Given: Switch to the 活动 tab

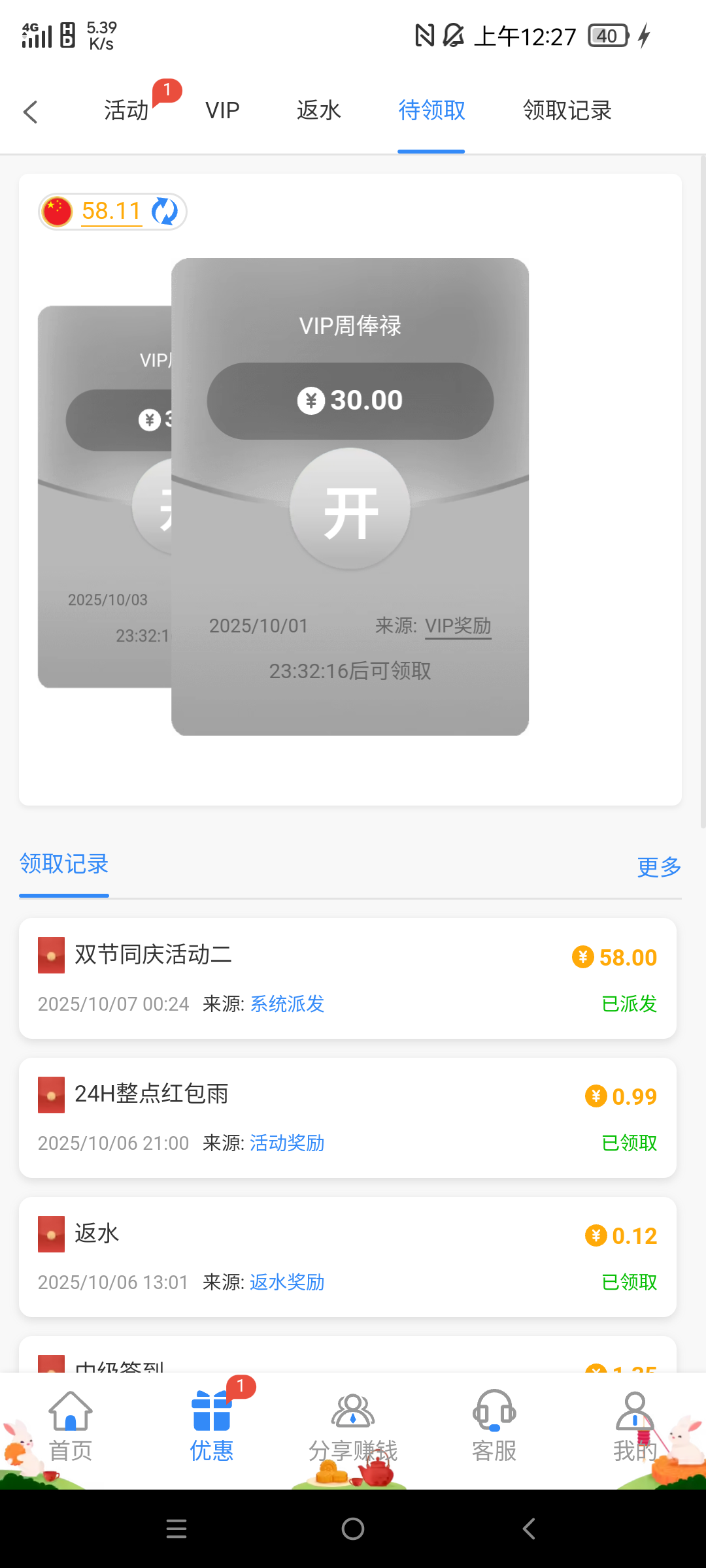Looking at the screenshot, I should click(x=127, y=110).
